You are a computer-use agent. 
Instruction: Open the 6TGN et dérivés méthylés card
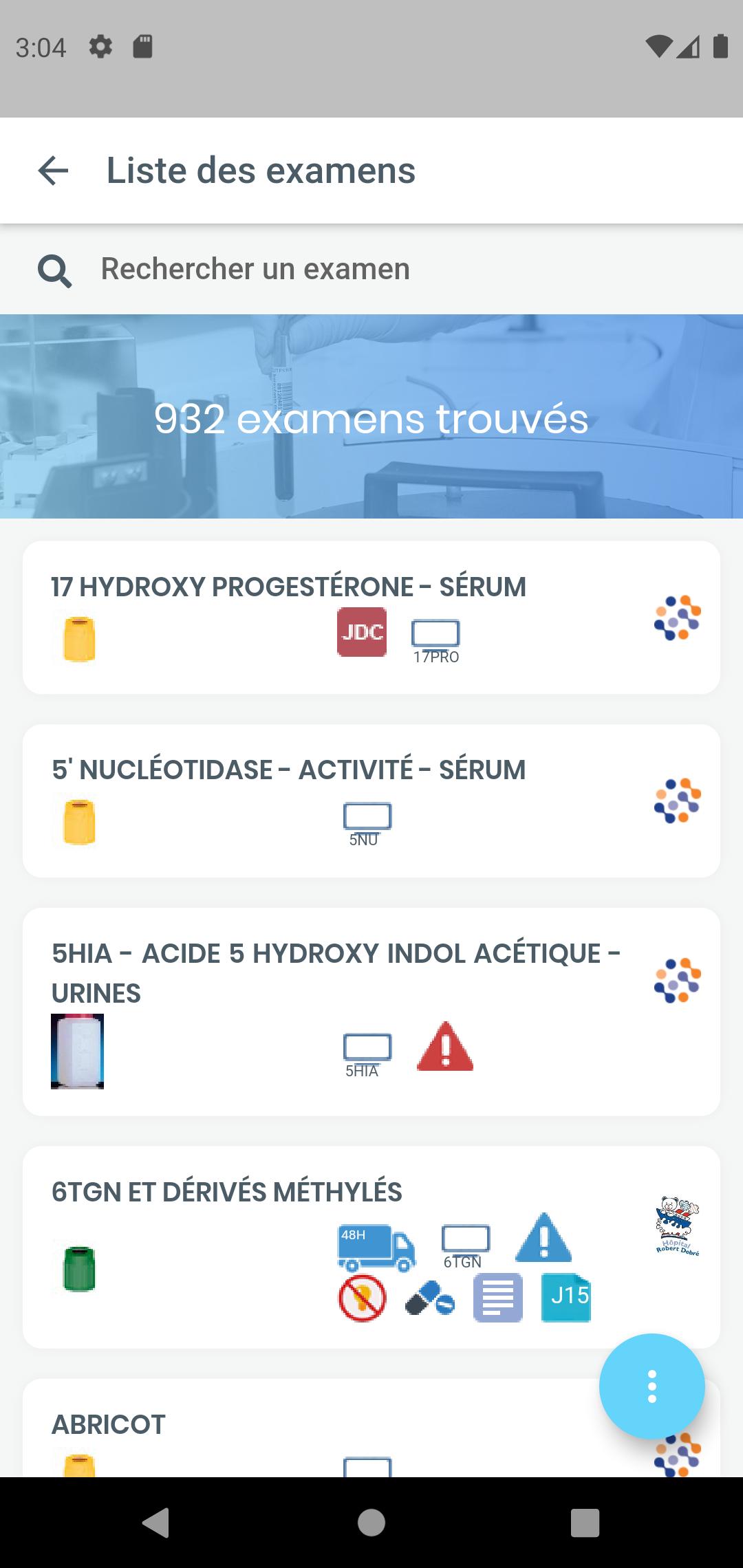click(x=371, y=1247)
